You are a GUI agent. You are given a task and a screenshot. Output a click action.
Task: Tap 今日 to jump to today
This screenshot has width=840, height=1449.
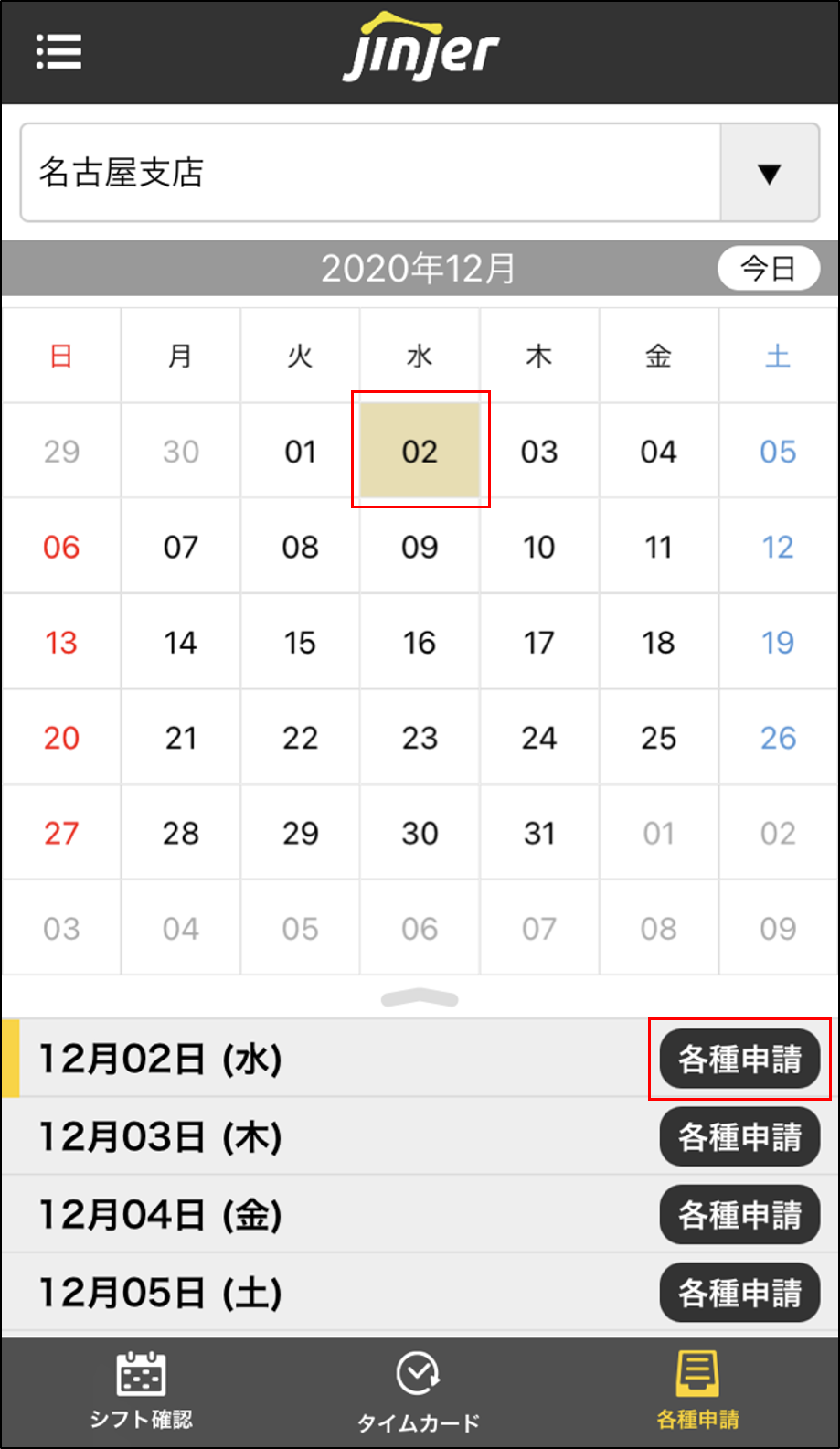[769, 268]
